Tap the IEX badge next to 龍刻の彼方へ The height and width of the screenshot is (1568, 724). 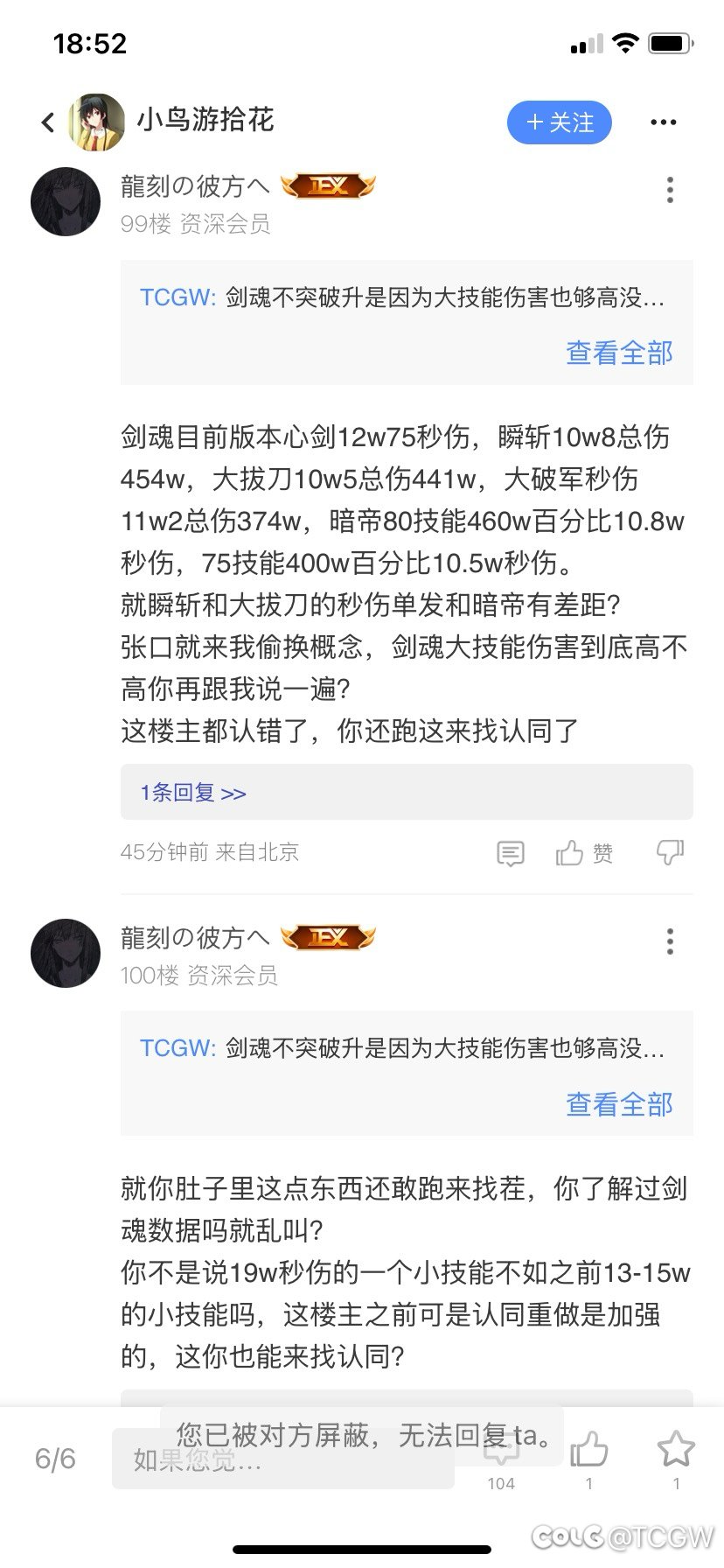click(327, 186)
